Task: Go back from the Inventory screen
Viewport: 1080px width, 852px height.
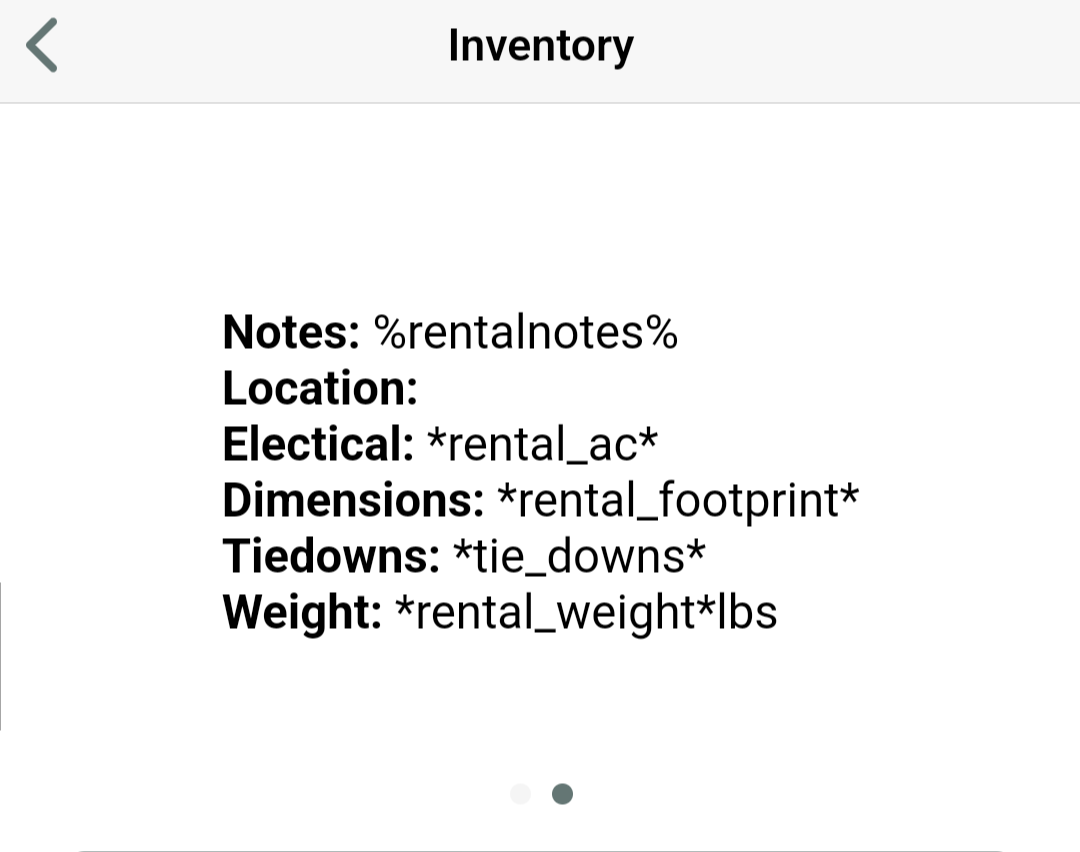Action: tap(42, 46)
